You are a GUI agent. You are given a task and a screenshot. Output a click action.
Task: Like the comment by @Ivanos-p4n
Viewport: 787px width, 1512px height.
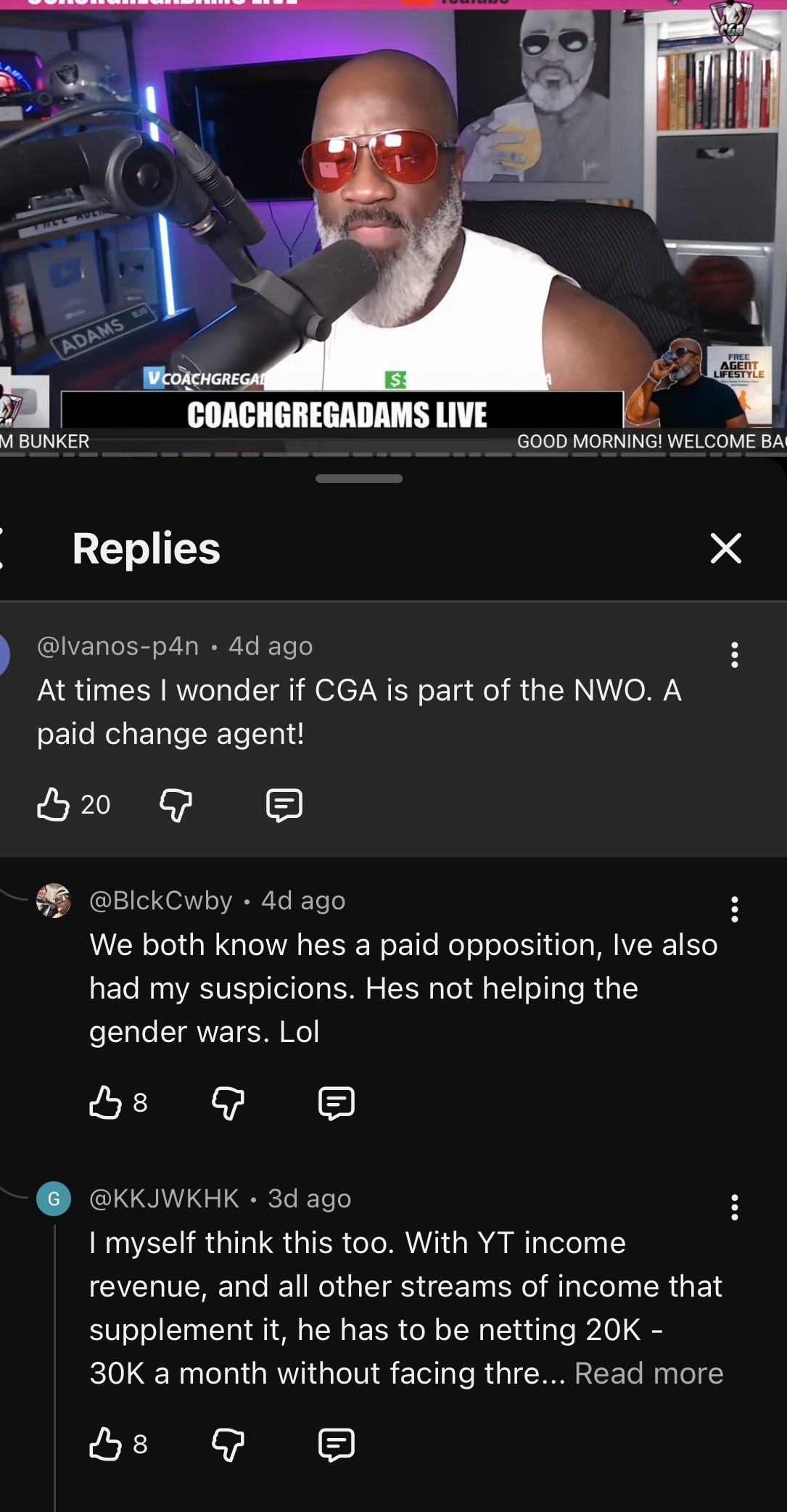tap(53, 804)
